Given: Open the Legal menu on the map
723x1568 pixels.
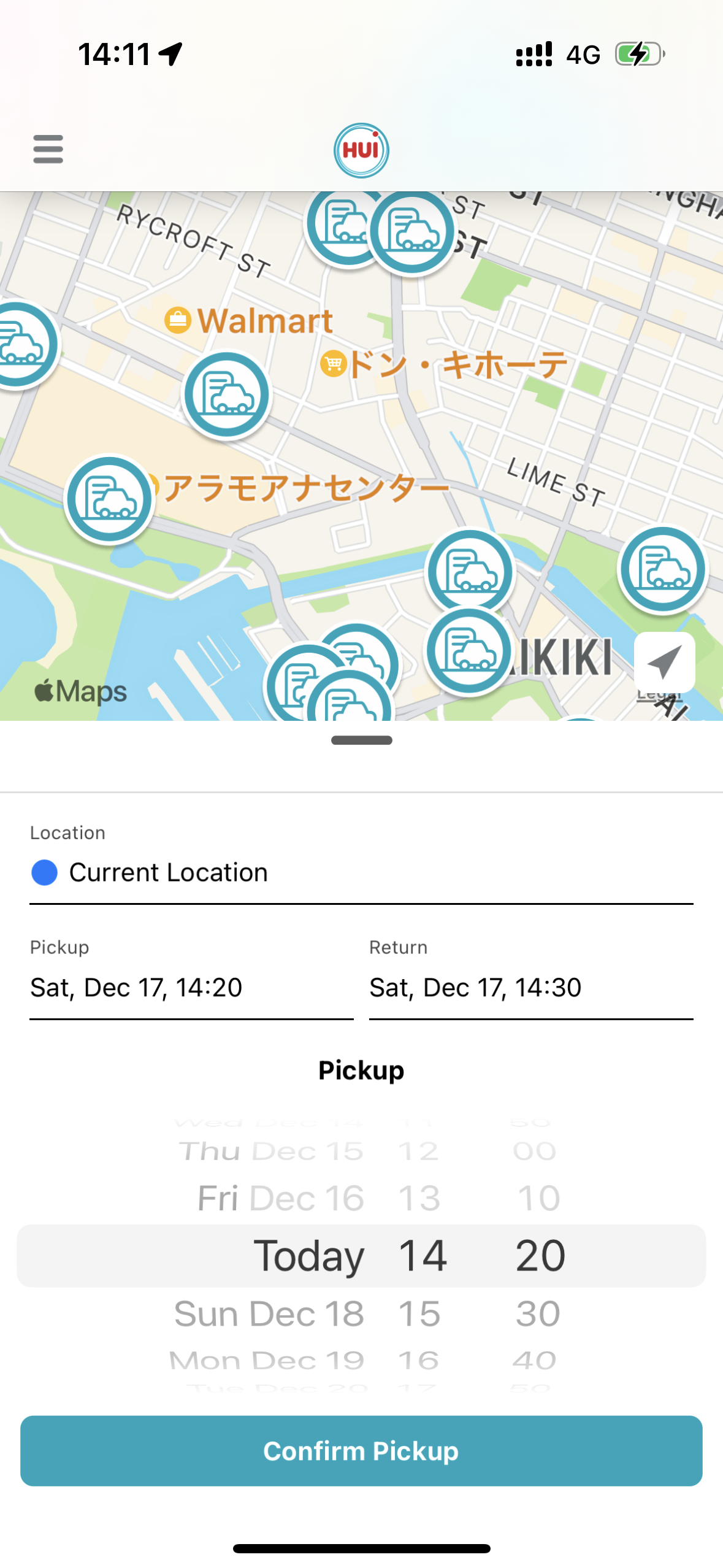Looking at the screenshot, I should pos(659,694).
